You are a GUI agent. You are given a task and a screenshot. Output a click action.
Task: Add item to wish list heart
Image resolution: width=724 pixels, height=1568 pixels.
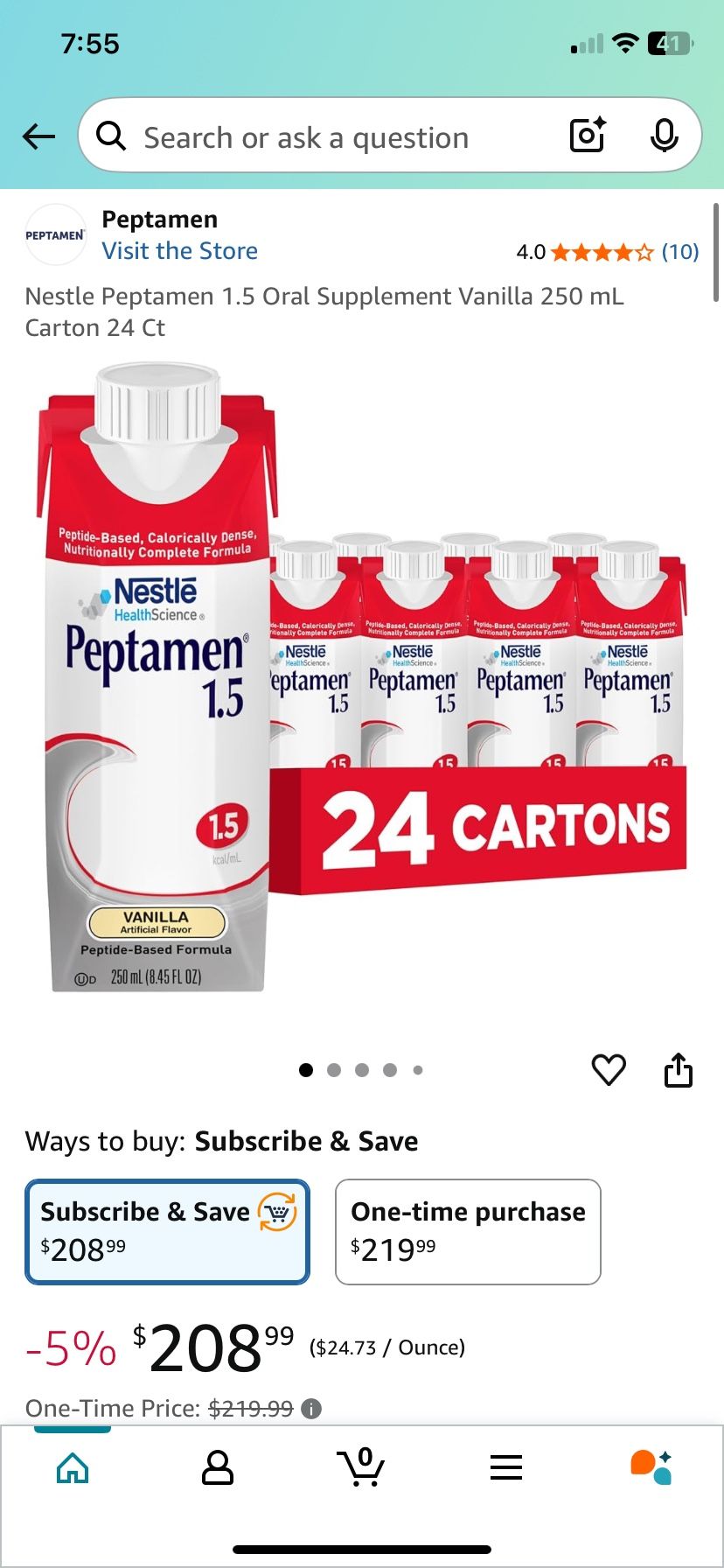pyautogui.click(x=609, y=1069)
